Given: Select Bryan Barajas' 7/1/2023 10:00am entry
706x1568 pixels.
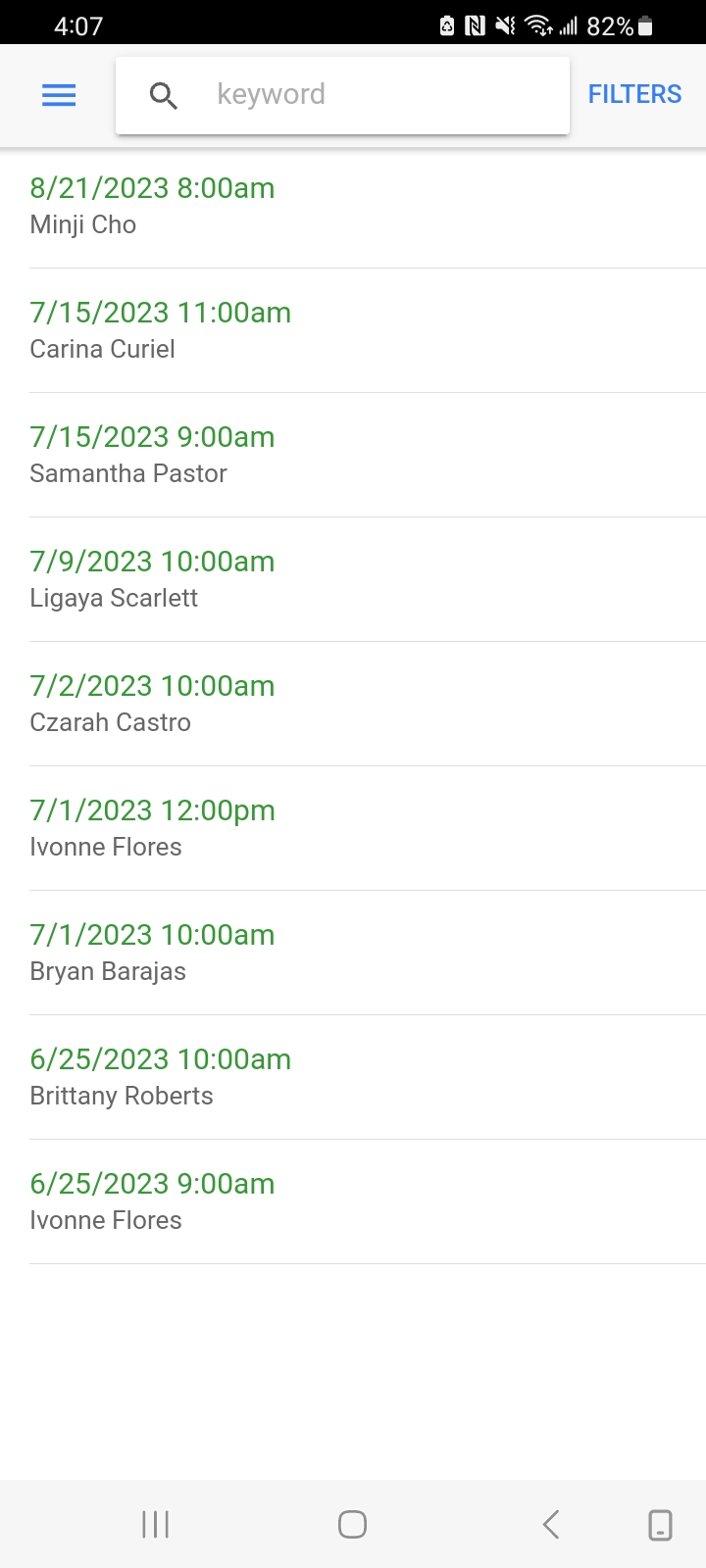Looking at the screenshot, I should (x=353, y=953).
